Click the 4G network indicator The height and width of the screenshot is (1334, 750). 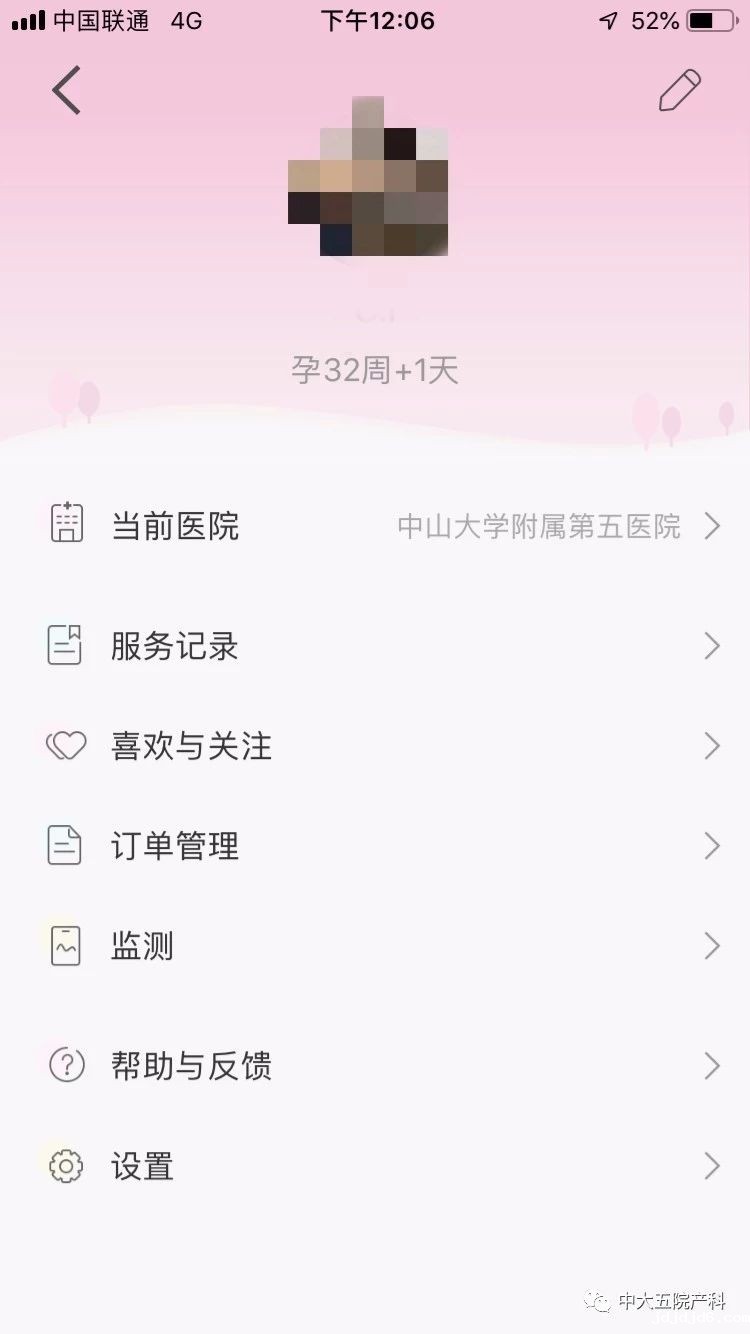click(x=185, y=20)
